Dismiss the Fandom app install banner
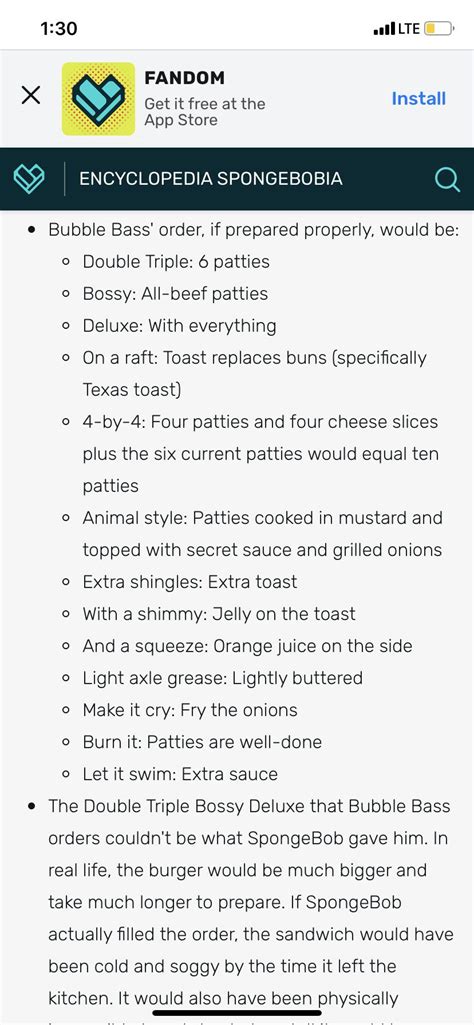474x1025 pixels. [31, 95]
